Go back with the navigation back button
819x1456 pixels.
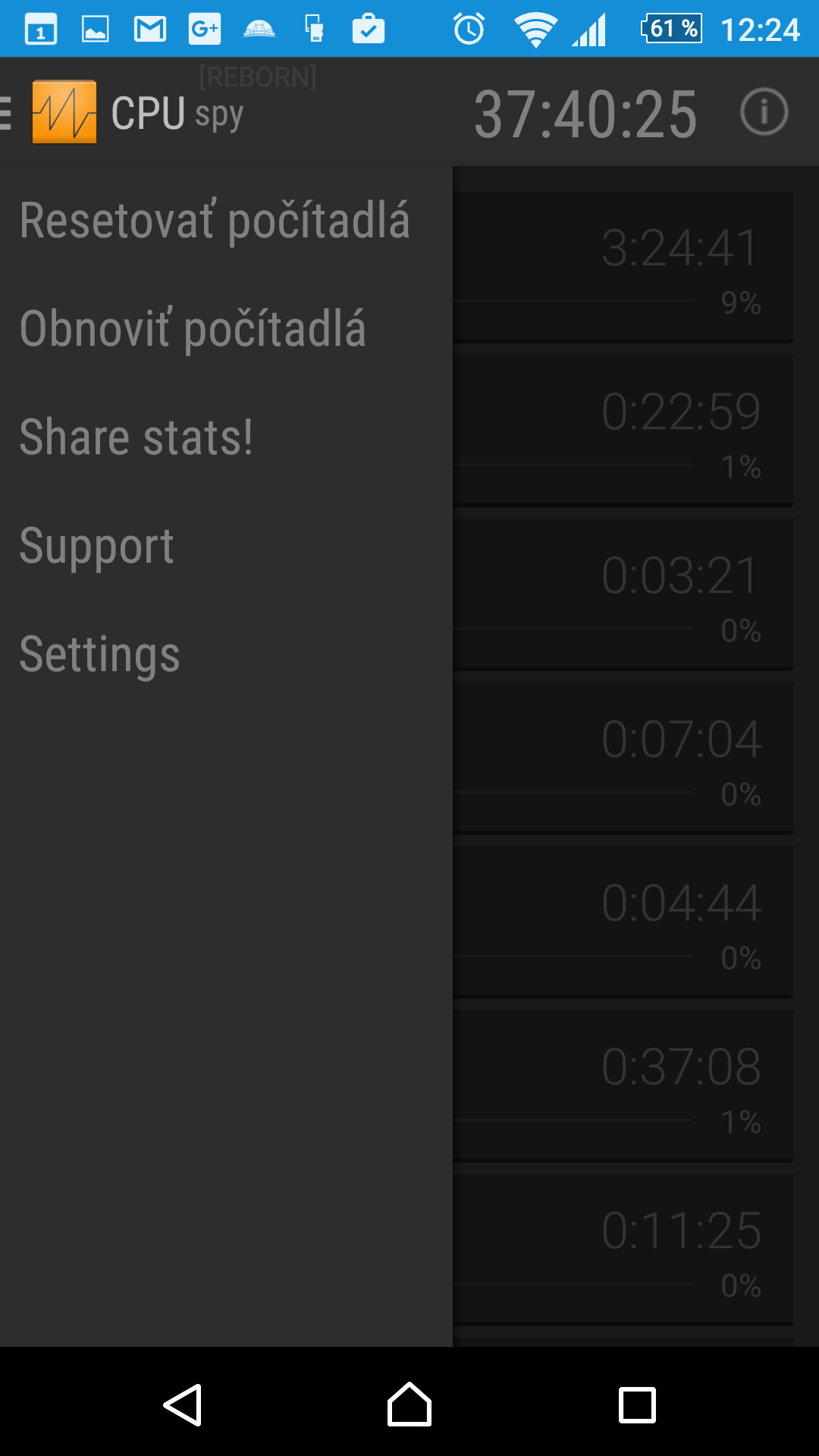pyautogui.click(x=183, y=1404)
